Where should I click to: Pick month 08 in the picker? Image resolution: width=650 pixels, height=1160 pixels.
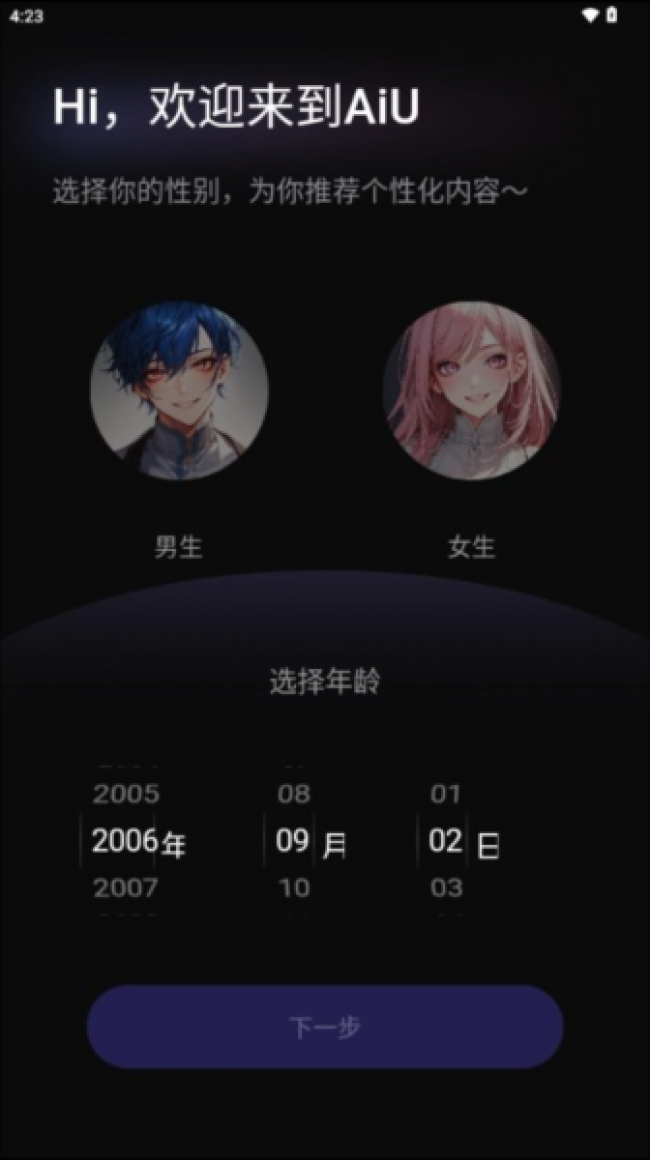click(x=294, y=794)
